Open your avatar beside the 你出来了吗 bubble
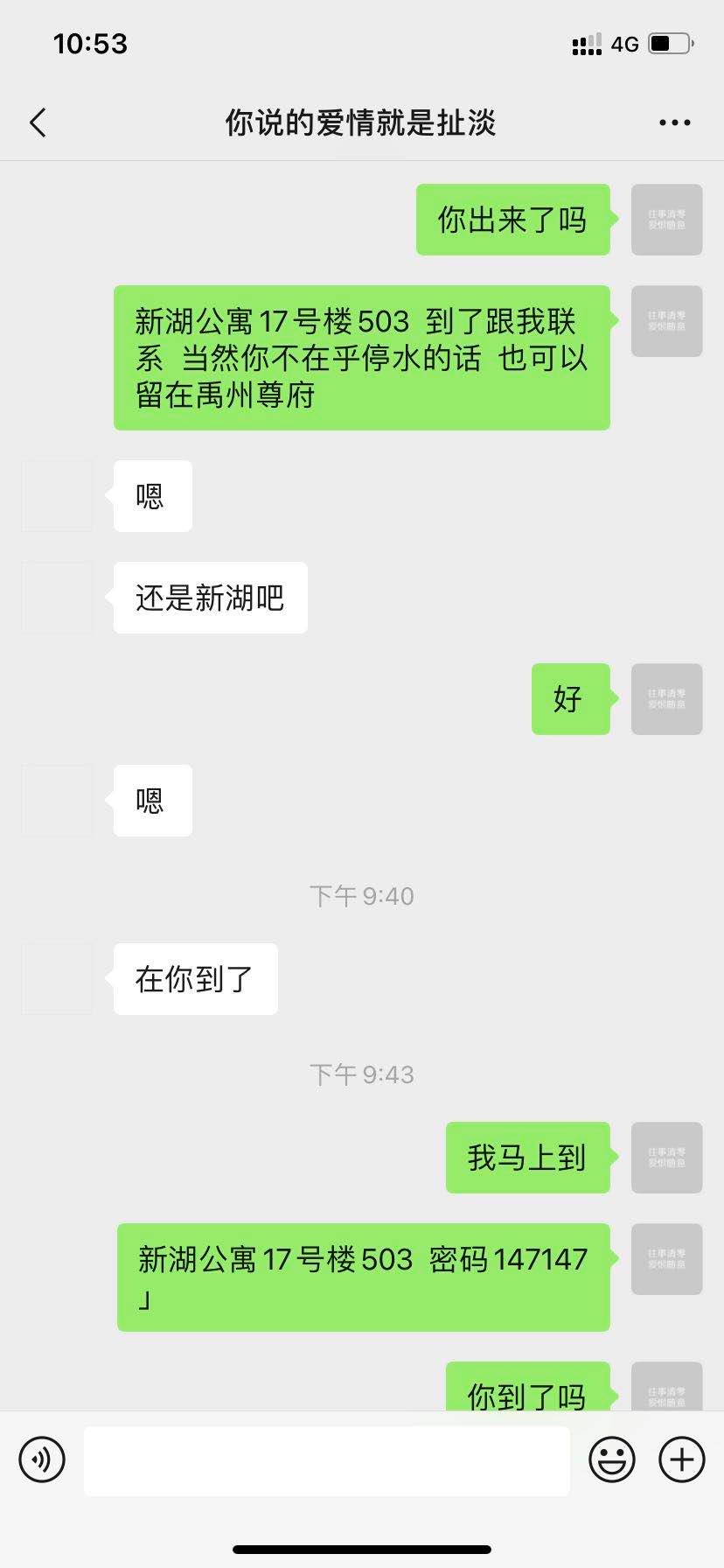The image size is (724, 1568). click(666, 220)
